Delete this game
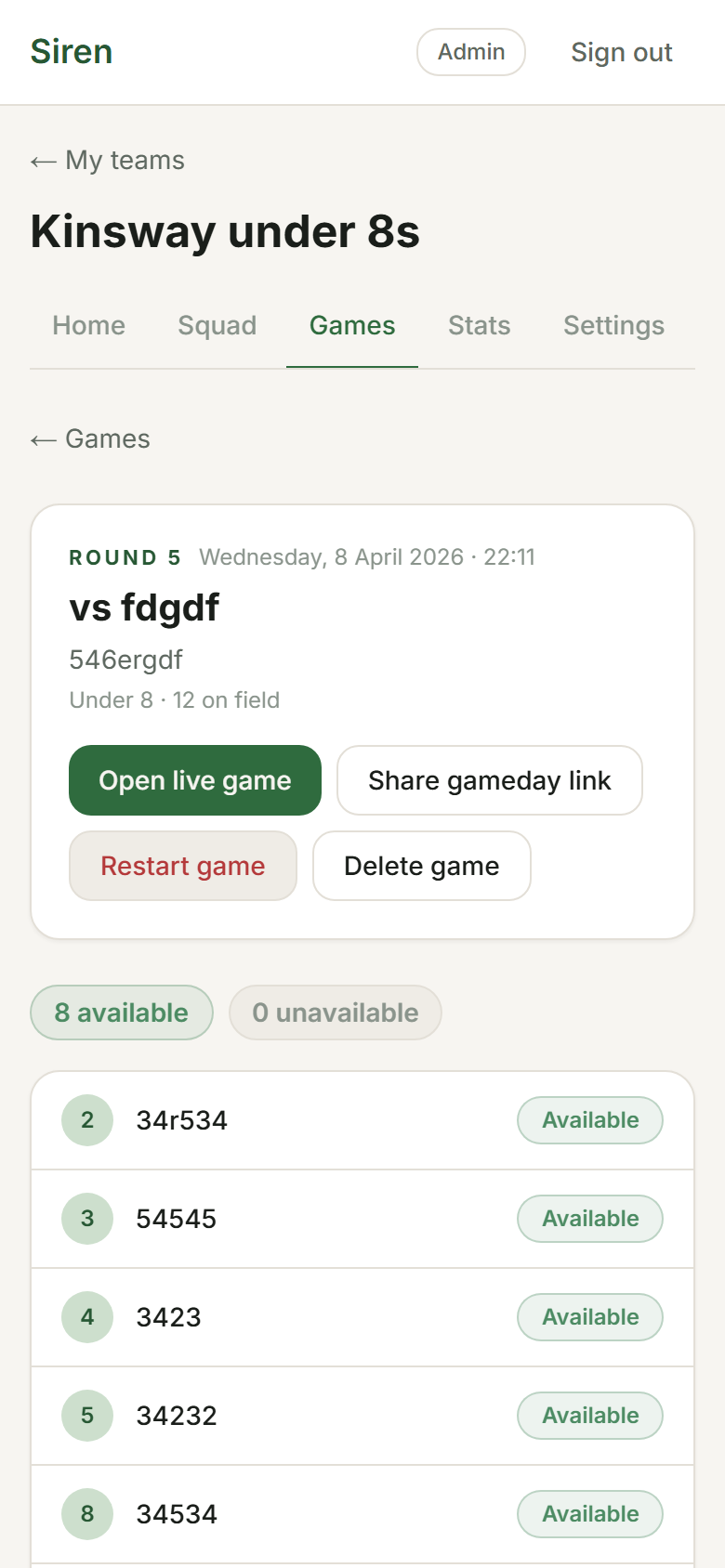The width and height of the screenshot is (725, 1568). coord(421,866)
